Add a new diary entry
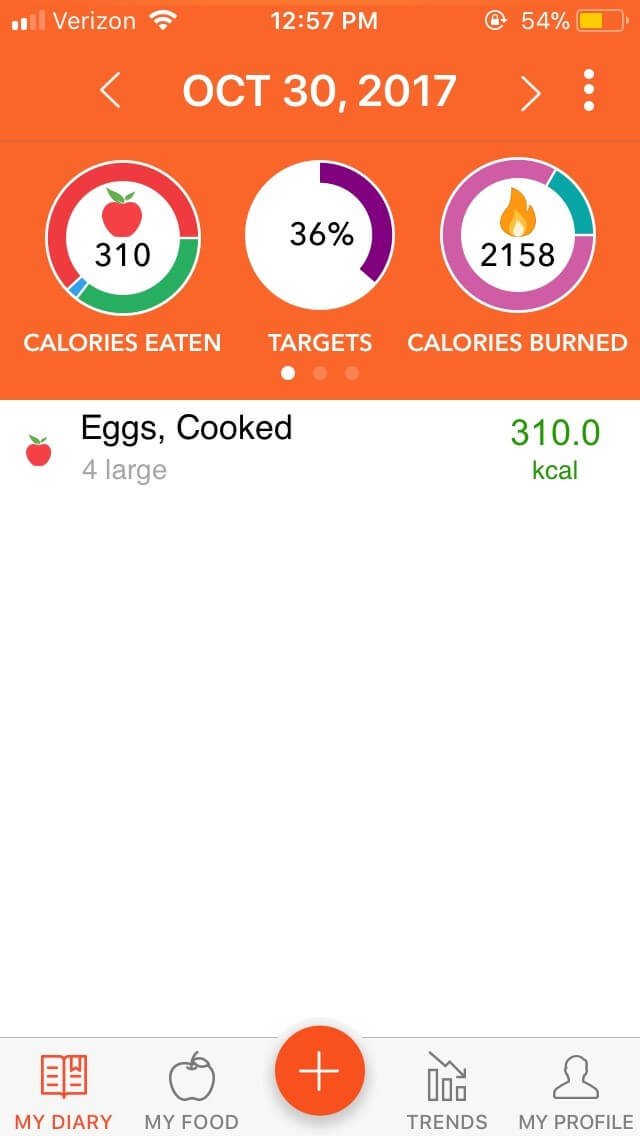This screenshot has height=1136, width=640. click(320, 1071)
